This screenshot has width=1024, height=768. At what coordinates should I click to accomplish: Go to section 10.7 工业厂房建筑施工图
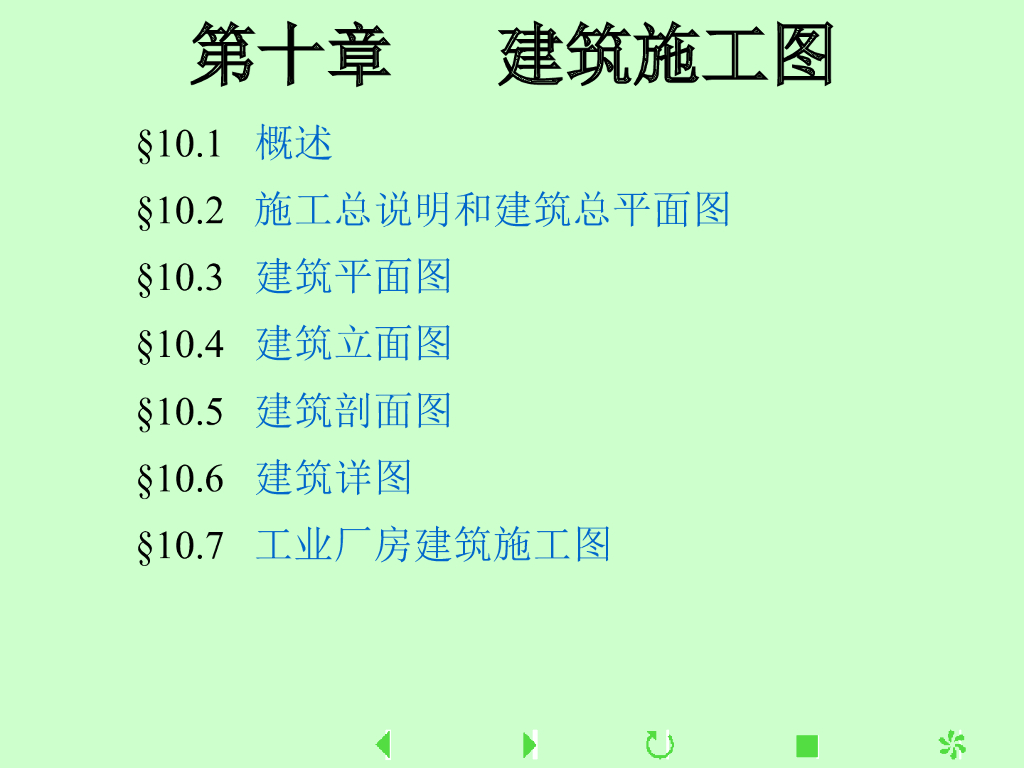[x=432, y=545]
